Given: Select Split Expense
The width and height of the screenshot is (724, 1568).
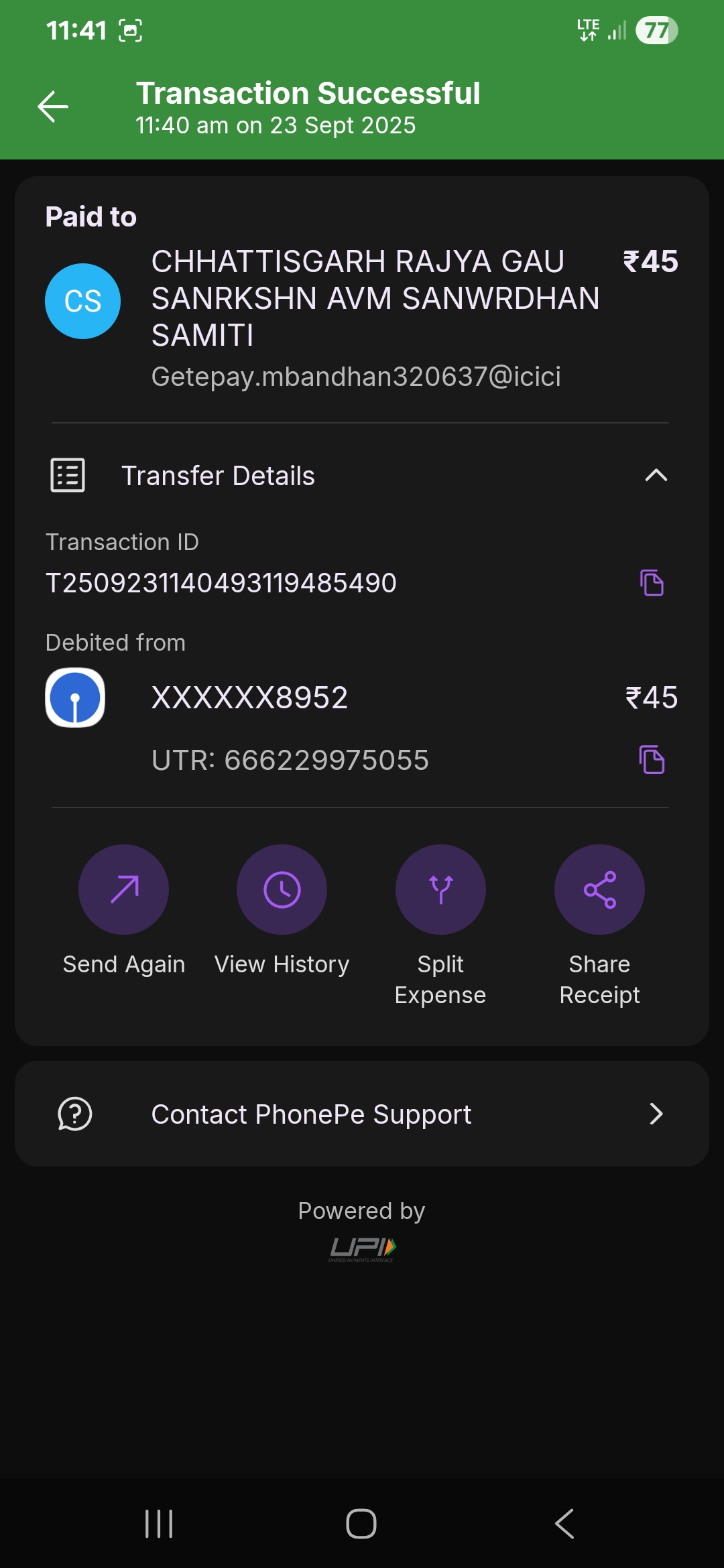Looking at the screenshot, I should click(x=440, y=890).
